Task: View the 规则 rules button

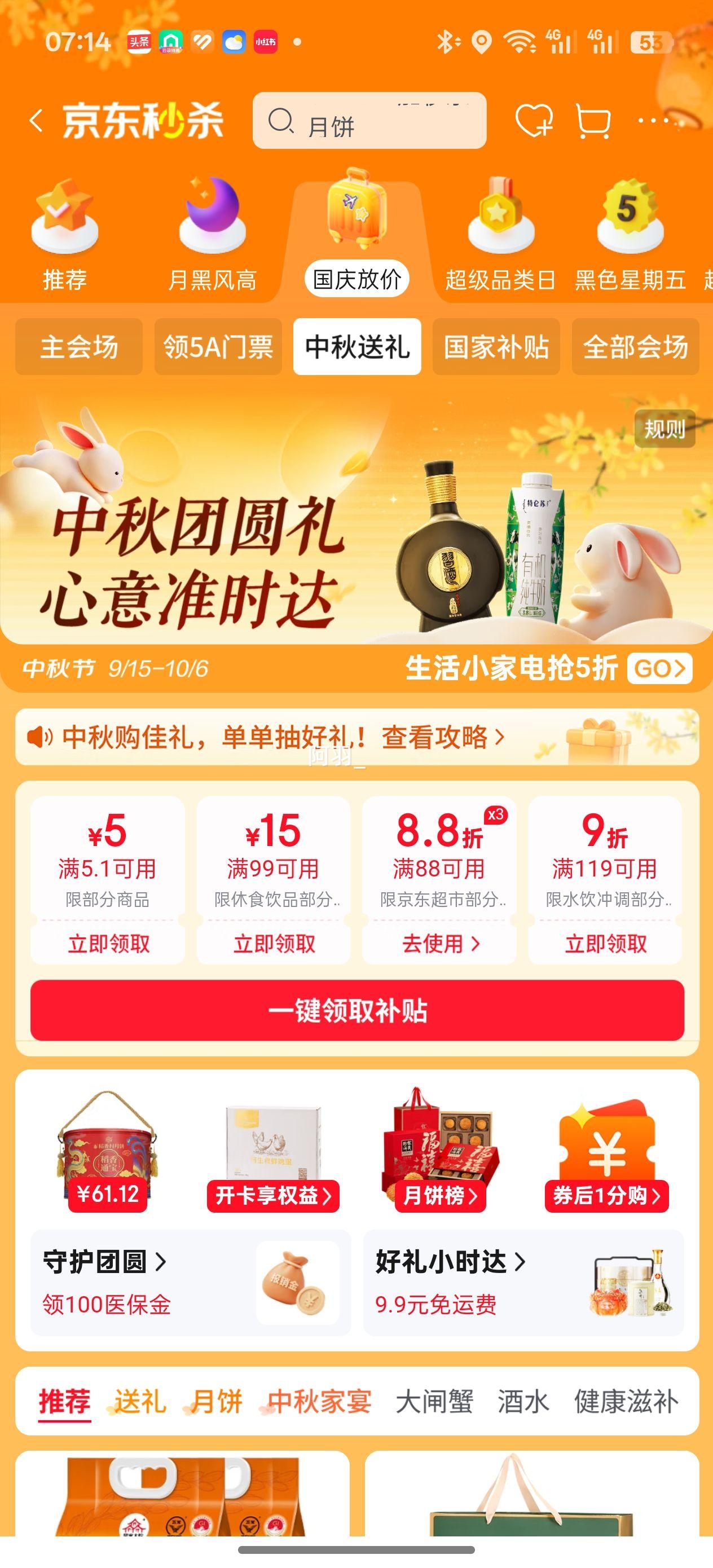Action: [x=664, y=429]
